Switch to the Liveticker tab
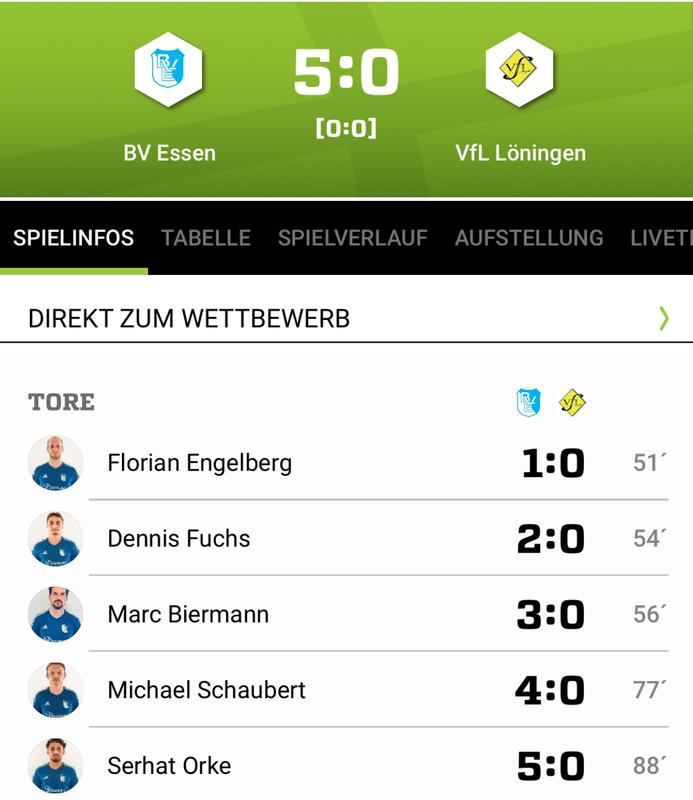Viewport: 693px width, 800px height. (x=662, y=238)
